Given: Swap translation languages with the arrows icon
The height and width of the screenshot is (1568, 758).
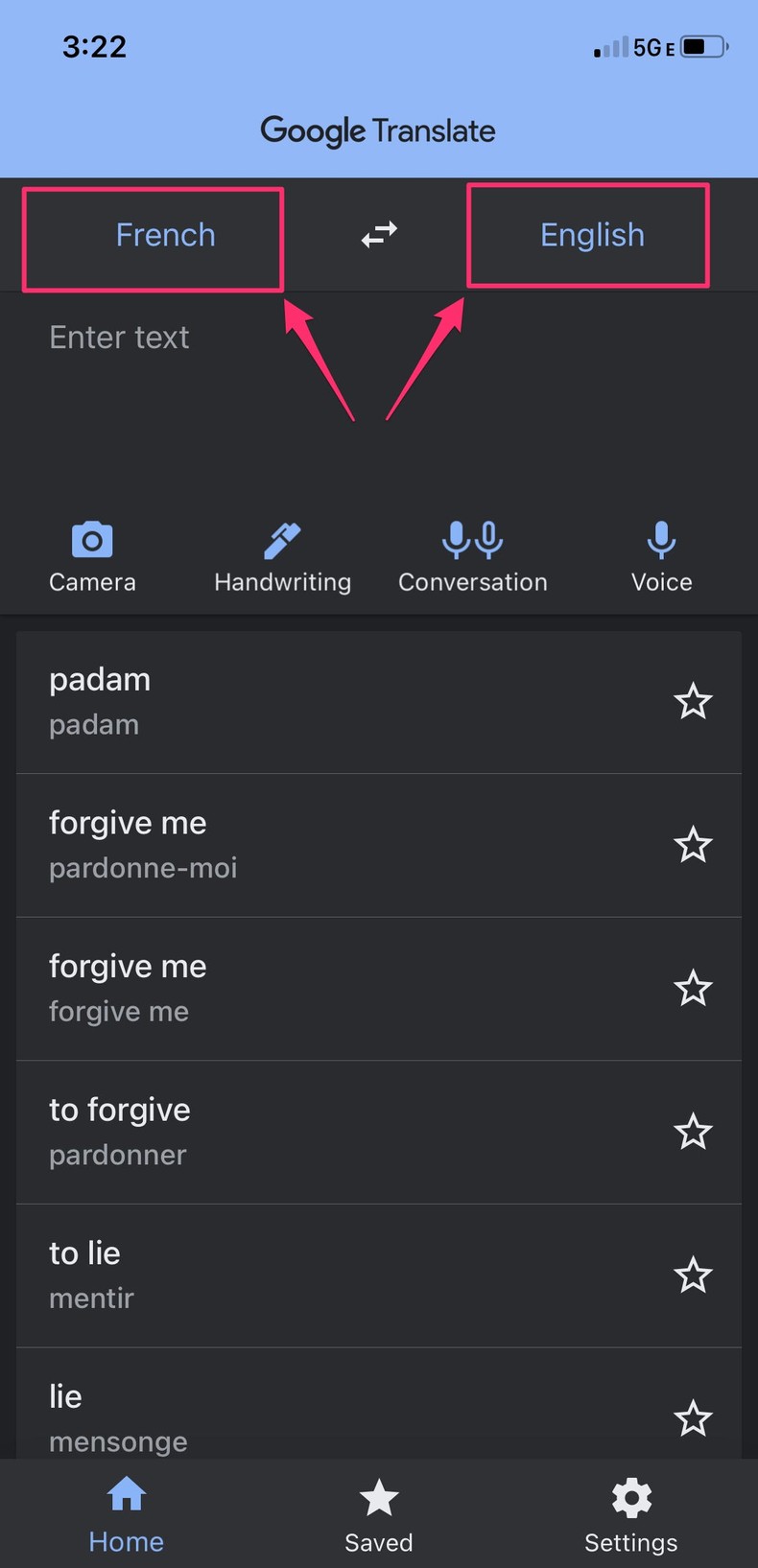Looking at the screenshot, I should pos(378,235).
